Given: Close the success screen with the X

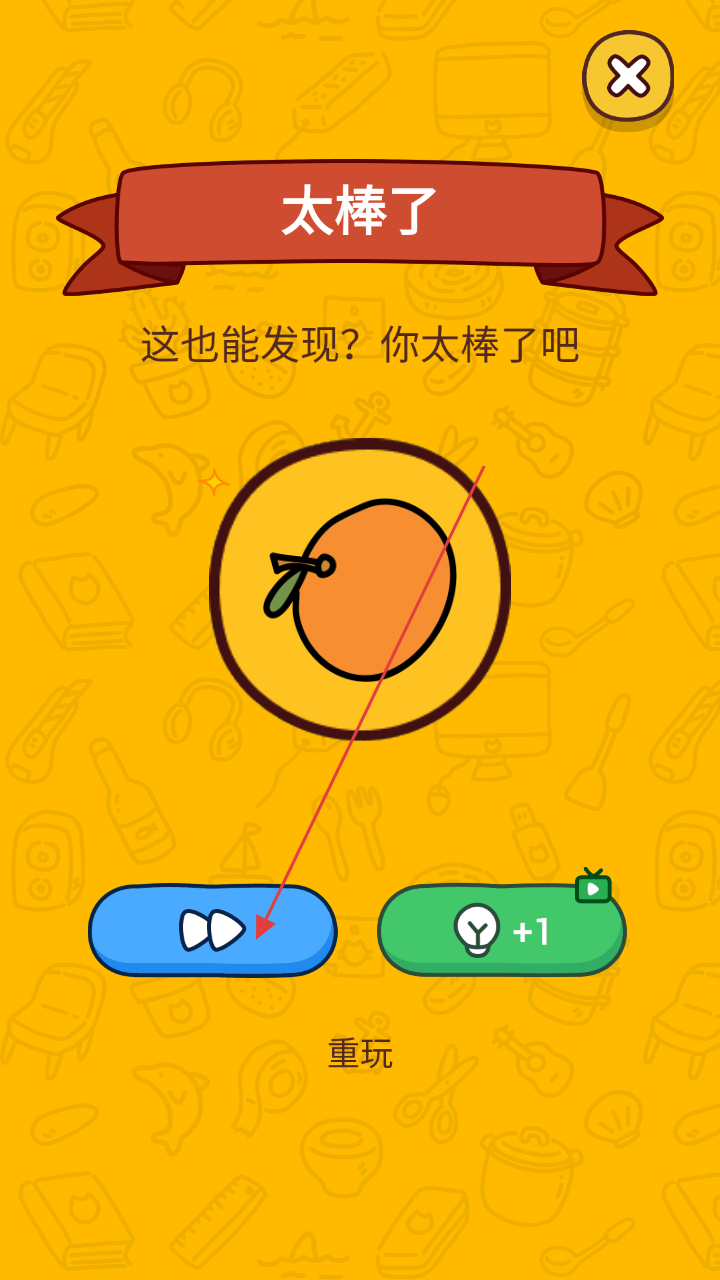Looking at the screenshot, I should 628,76.
